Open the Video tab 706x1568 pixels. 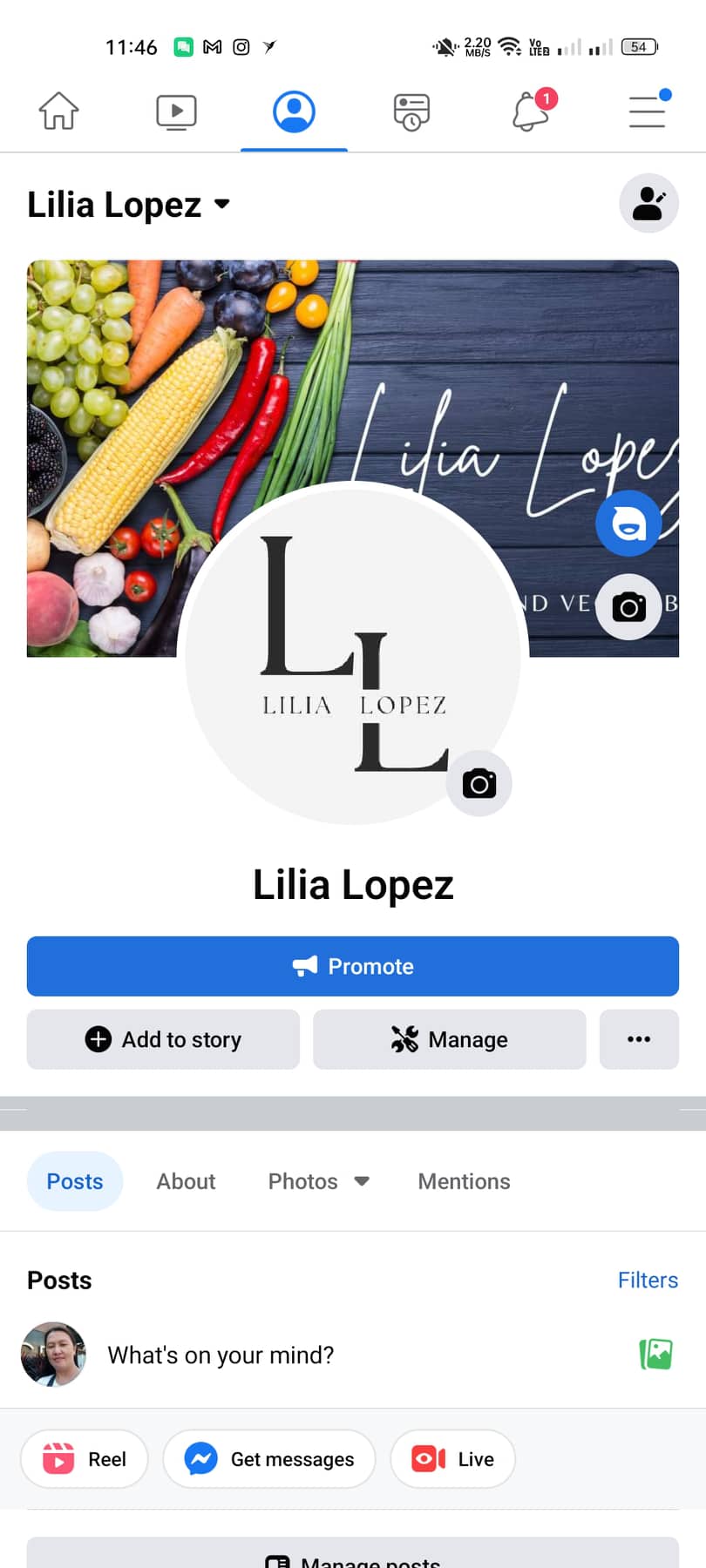[176, 112]
